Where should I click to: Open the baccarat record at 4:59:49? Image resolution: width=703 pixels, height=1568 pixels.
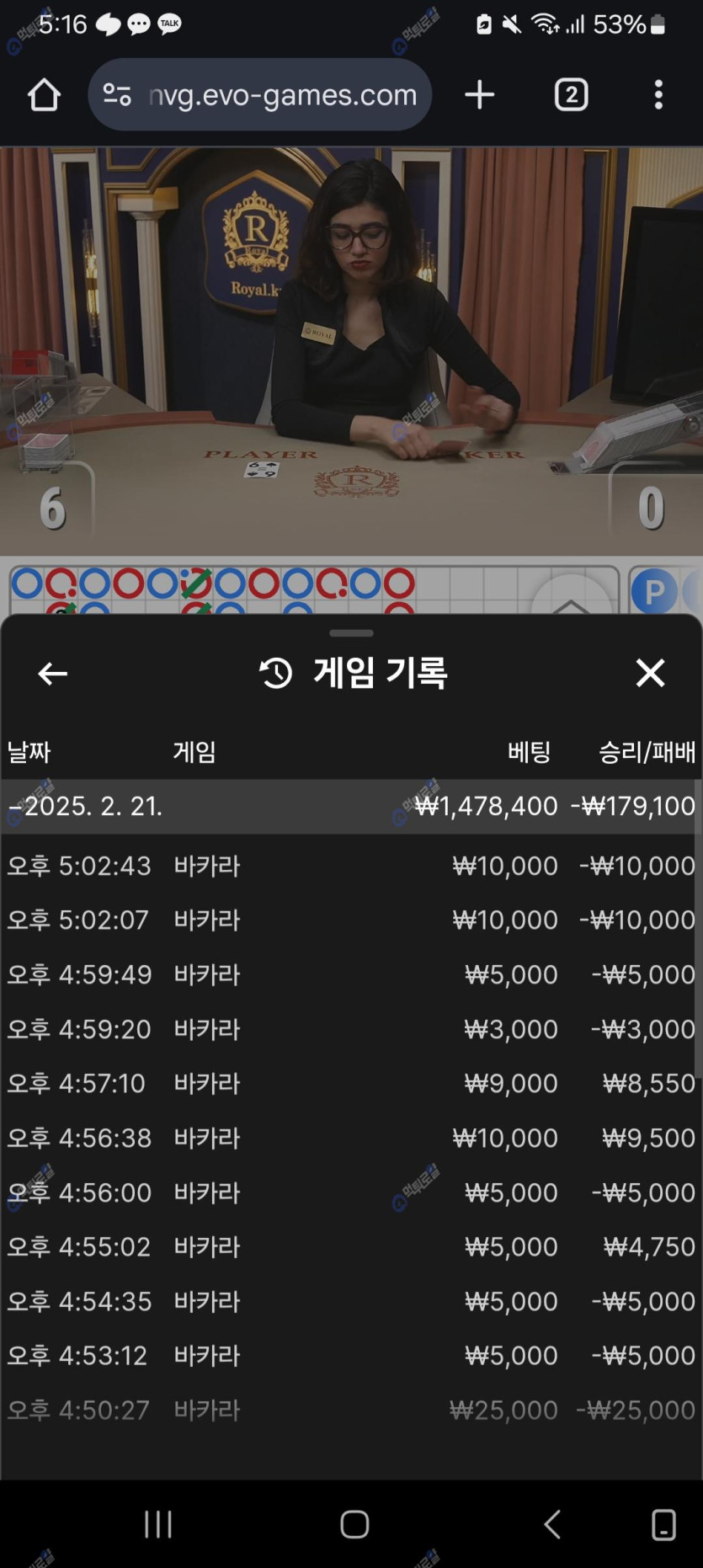click(351, 974)
